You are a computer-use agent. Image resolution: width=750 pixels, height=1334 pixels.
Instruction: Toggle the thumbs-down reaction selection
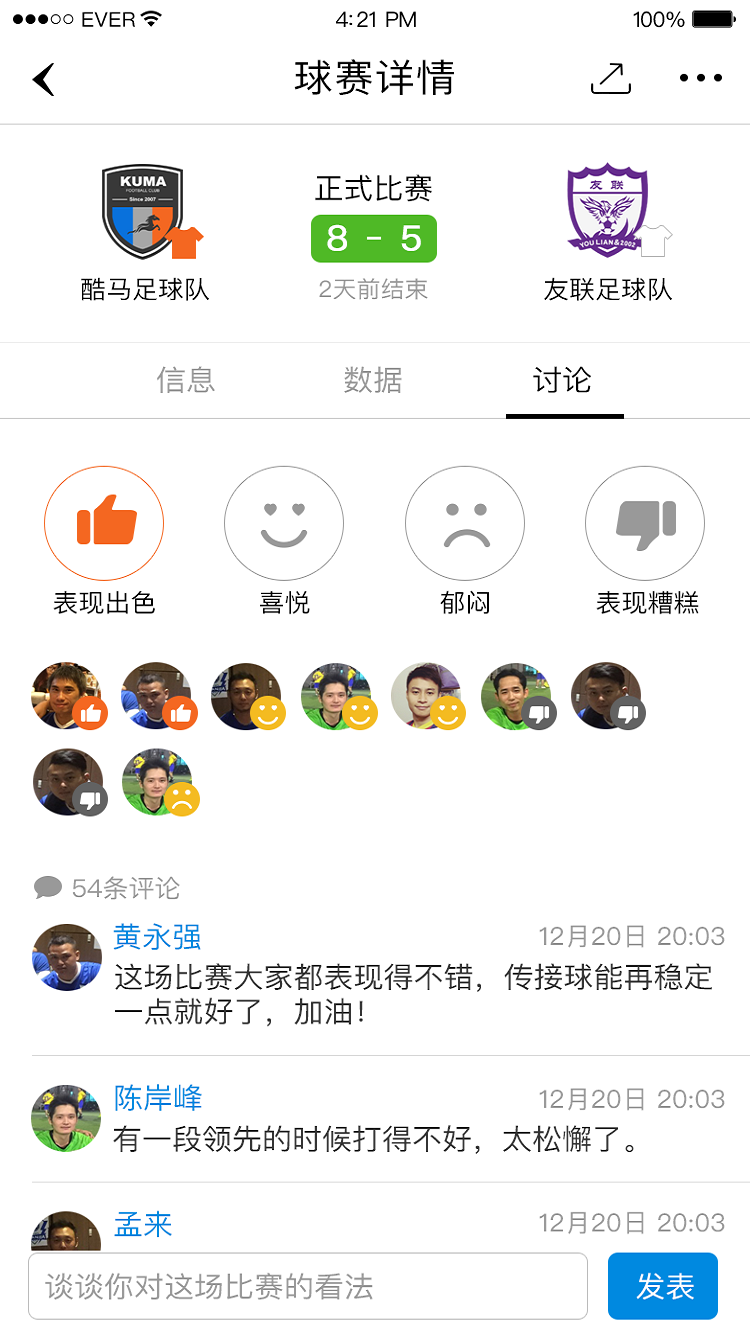click(644, 522)
